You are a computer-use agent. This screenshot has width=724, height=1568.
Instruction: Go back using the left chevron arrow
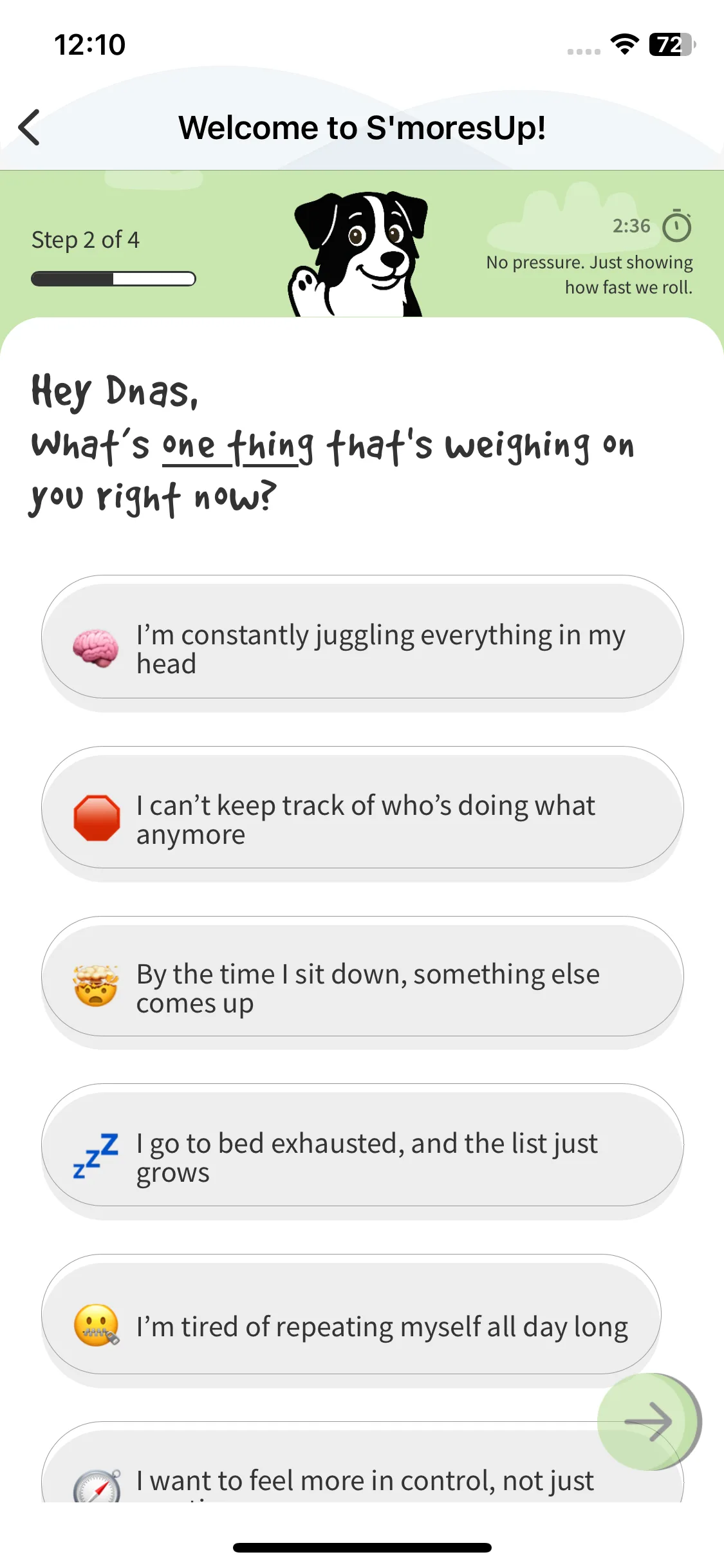pos(29,127)
